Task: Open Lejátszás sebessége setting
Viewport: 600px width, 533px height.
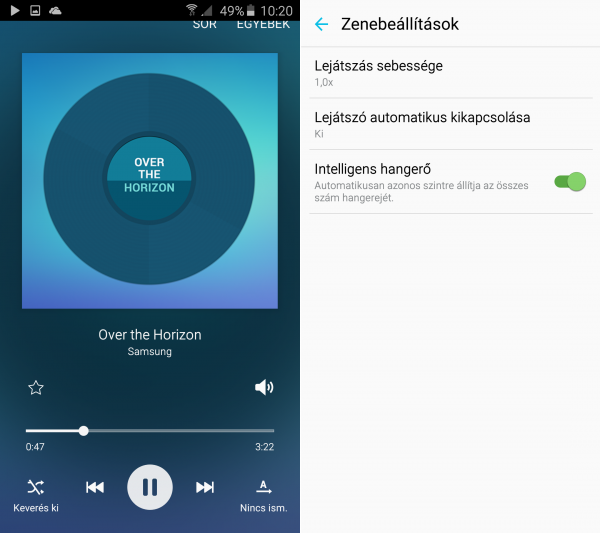Action: point(450,73)
